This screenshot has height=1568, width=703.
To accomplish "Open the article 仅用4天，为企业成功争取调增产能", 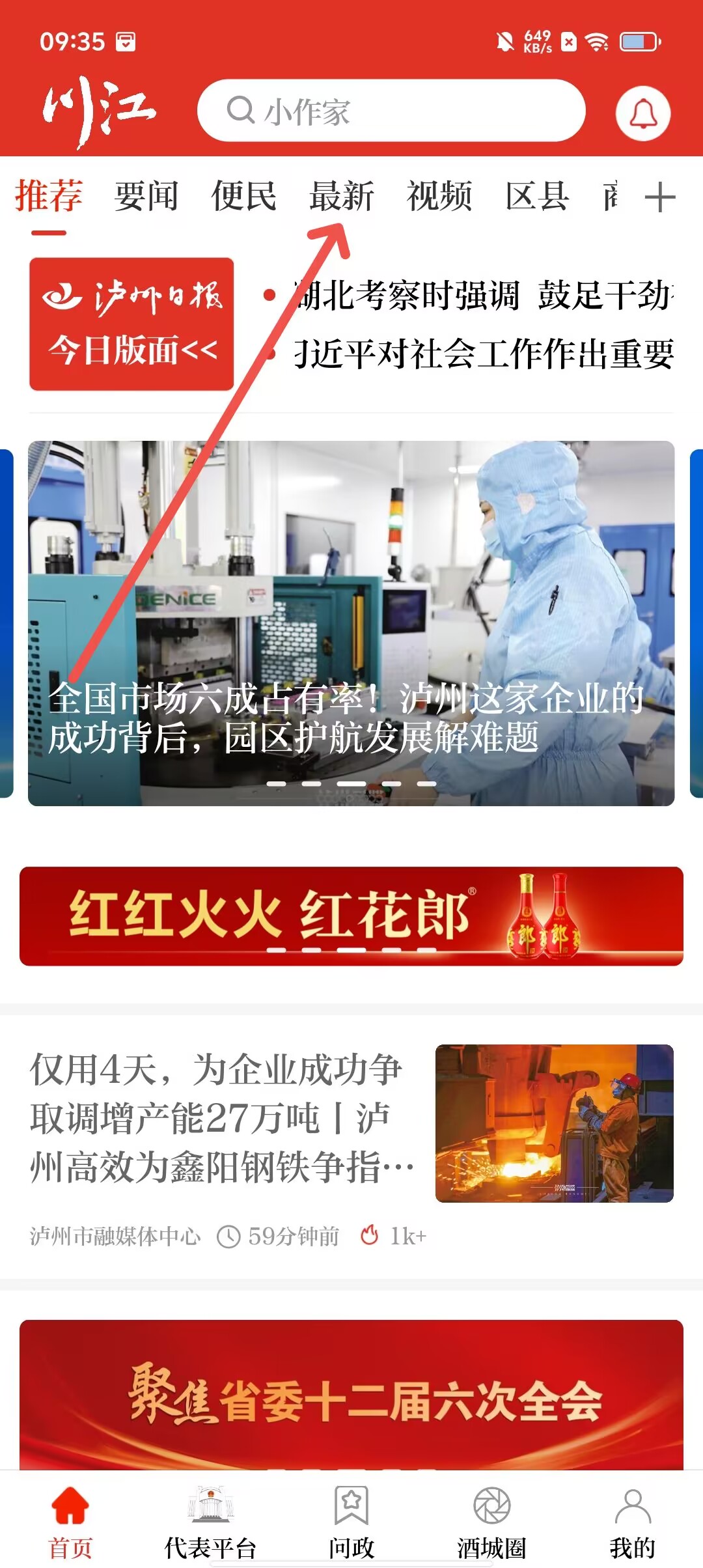I will pos(221,1117).
